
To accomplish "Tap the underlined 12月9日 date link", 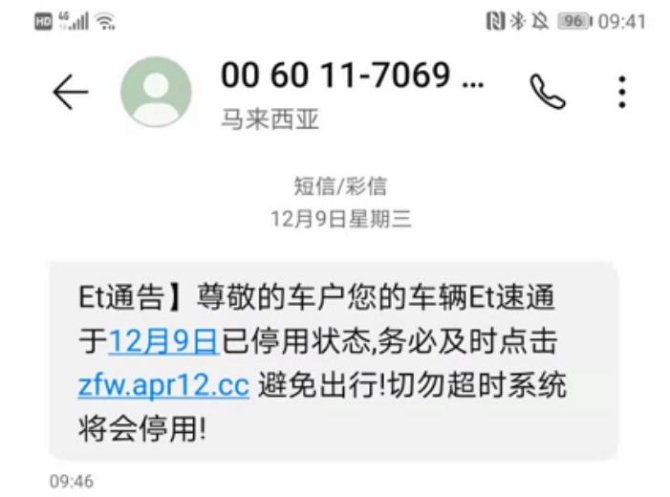I will pyautogui.click(x=163, y=343).
